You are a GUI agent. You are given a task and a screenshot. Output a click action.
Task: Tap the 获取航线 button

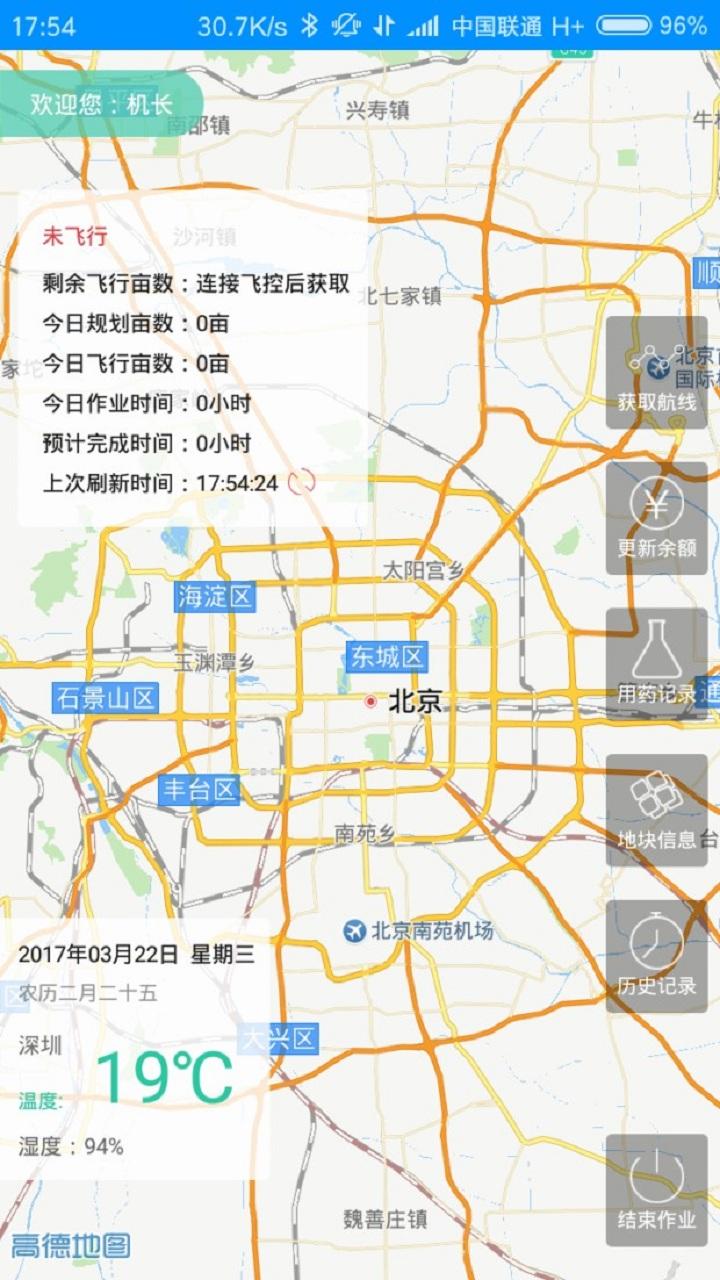656,372
